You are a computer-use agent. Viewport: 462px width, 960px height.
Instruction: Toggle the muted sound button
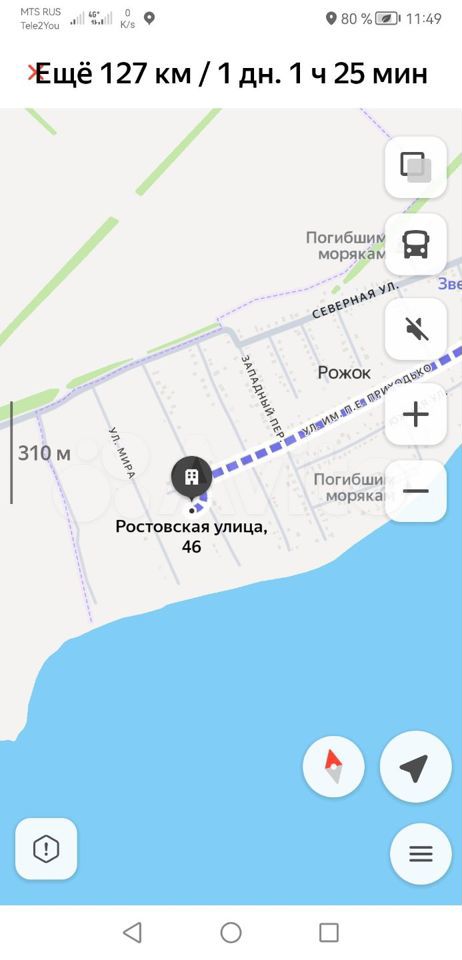415,329
